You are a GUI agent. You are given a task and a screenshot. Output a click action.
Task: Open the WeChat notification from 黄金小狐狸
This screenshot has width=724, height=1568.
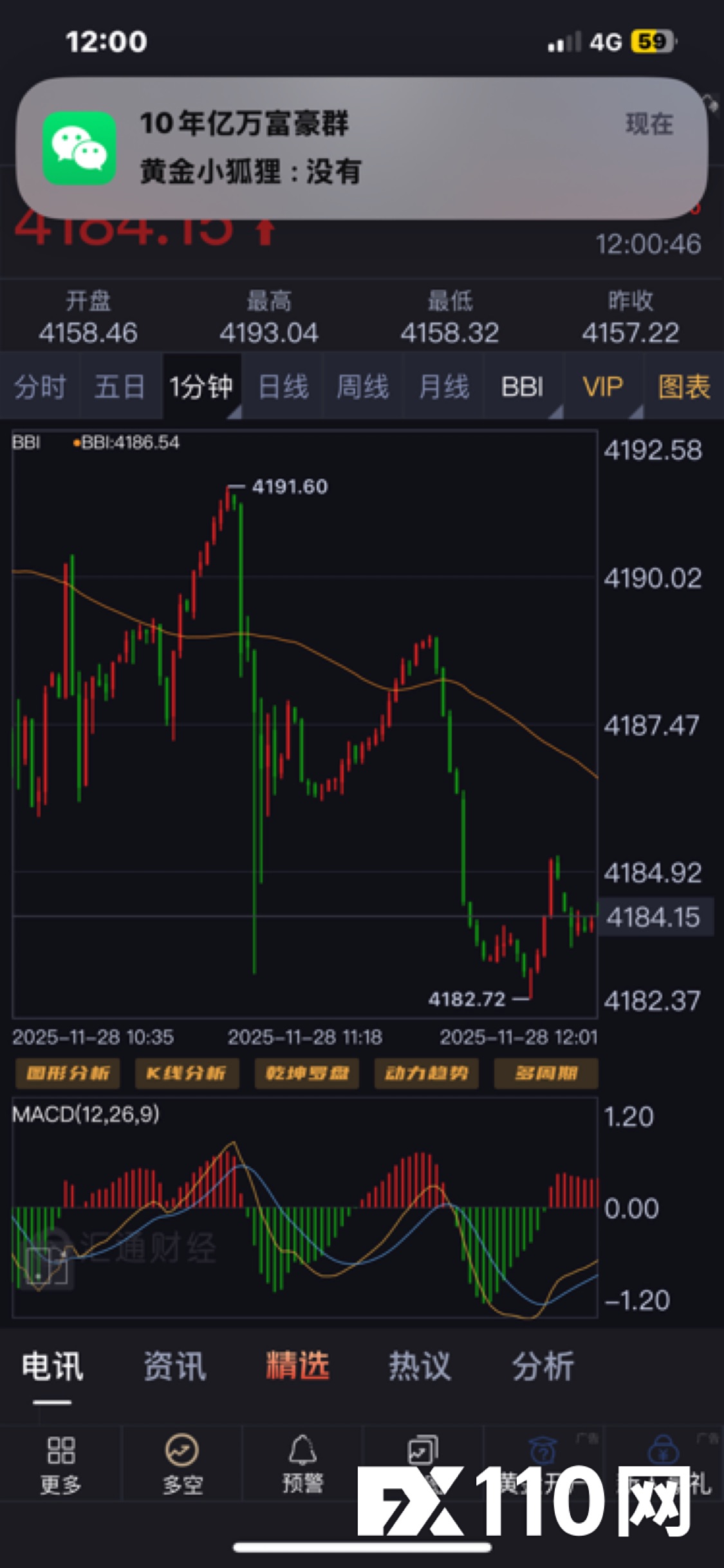click(360, 148)
